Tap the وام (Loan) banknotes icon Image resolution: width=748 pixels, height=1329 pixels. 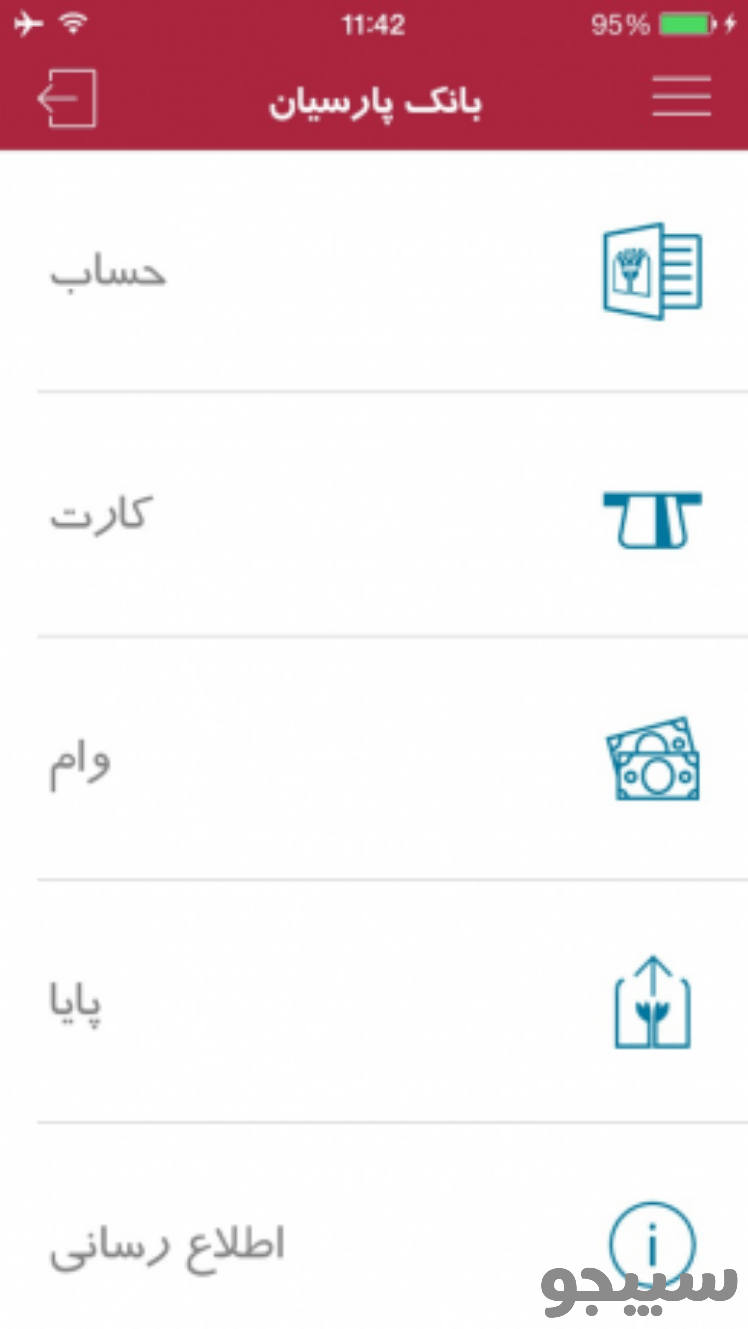651,761
